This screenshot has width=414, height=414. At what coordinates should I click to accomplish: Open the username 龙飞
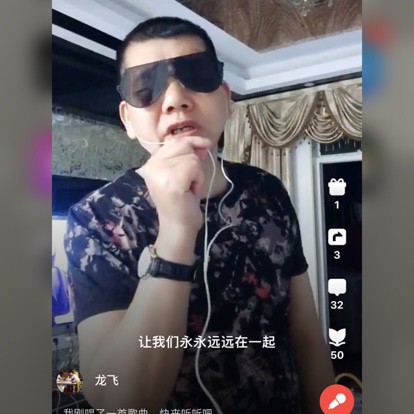(107, 380)
